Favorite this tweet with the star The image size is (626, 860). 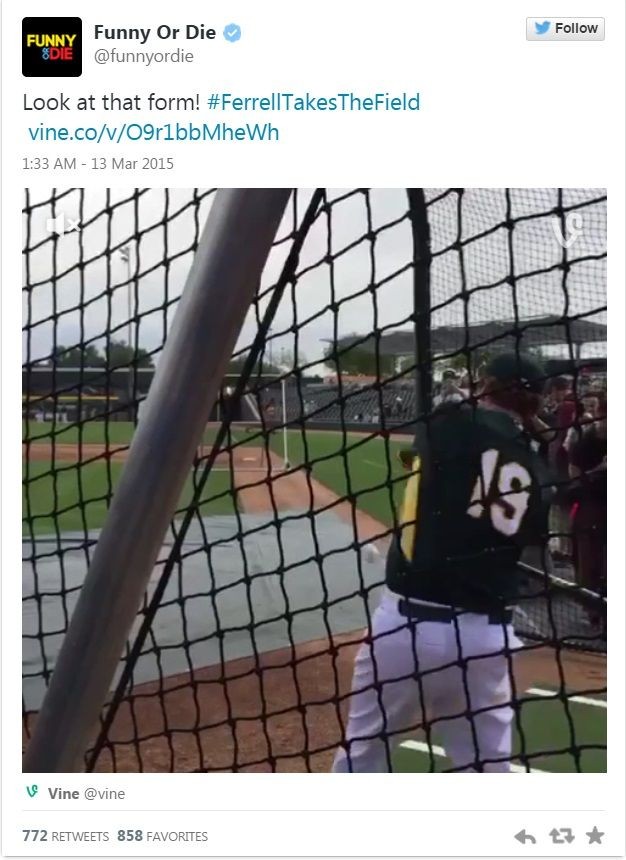pyautogui.click(x=594, y=835)
